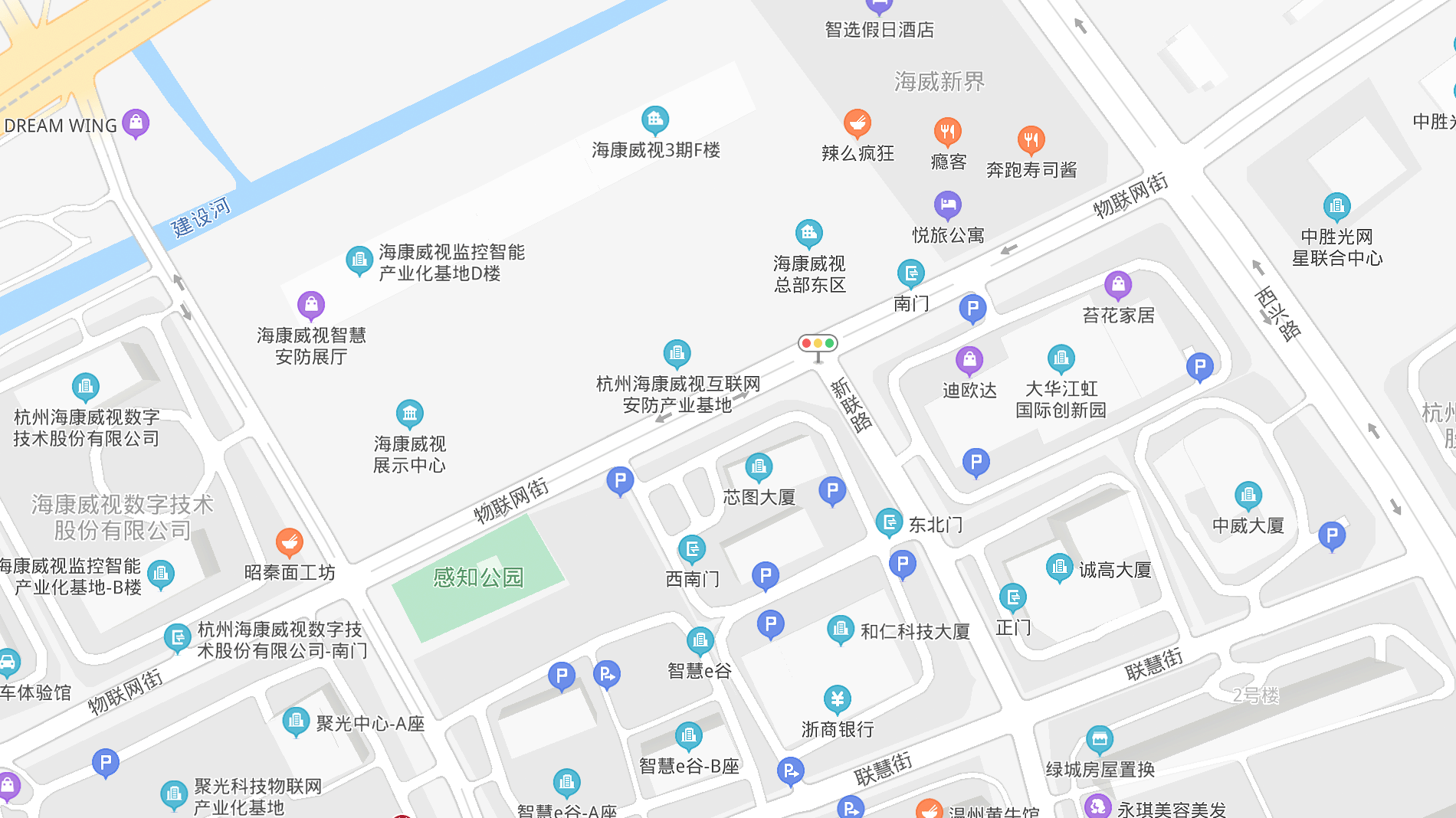Select the 辣么疯狂 restaurant pin
Viewport: 1456px width, 818px height.
(857, 123)
